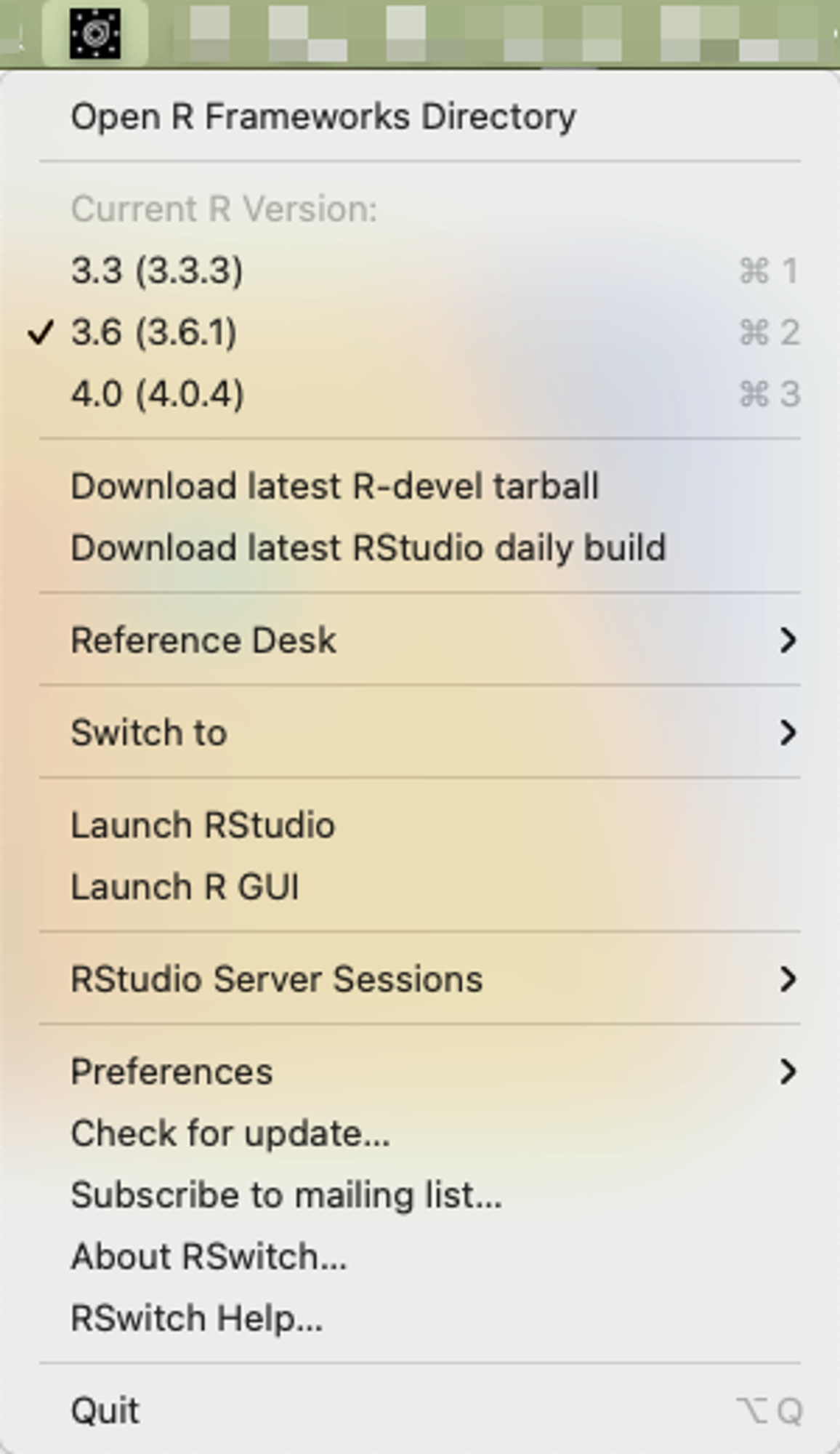Open the Switch to submenu

click(420, 733)
